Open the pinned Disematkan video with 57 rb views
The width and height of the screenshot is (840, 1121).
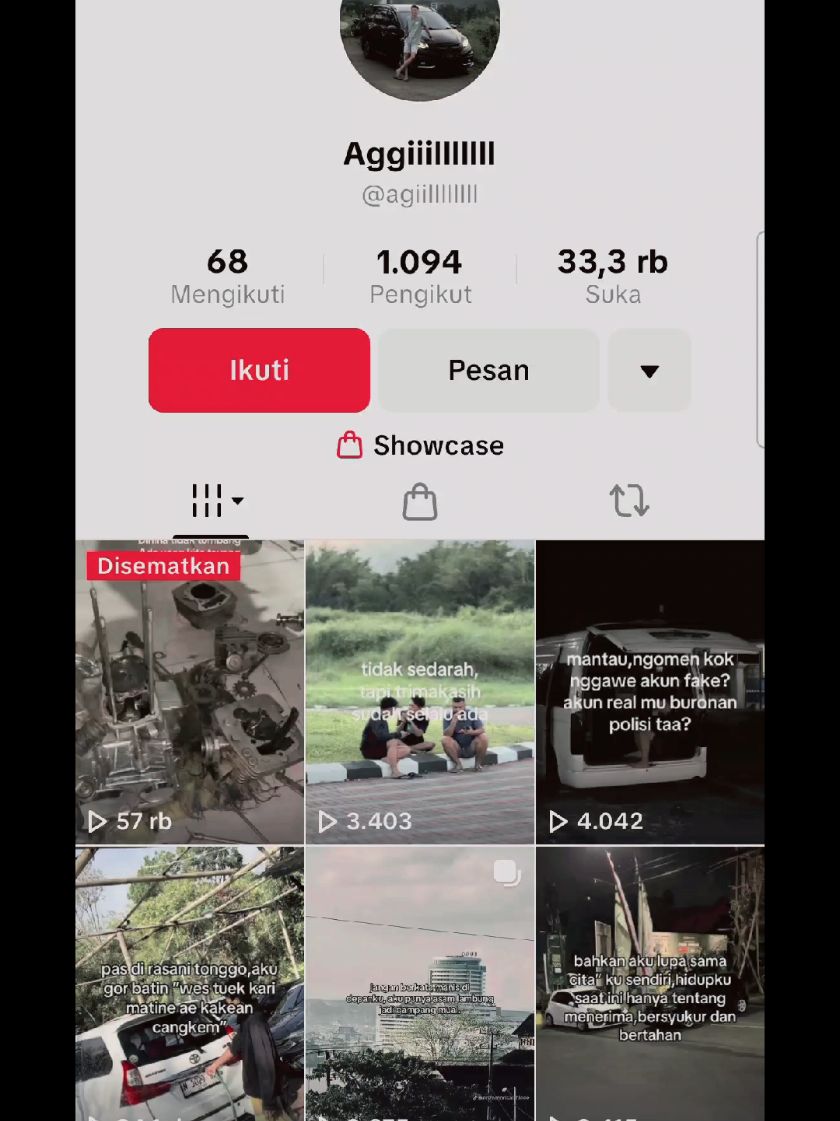click(x=189, y=692)
